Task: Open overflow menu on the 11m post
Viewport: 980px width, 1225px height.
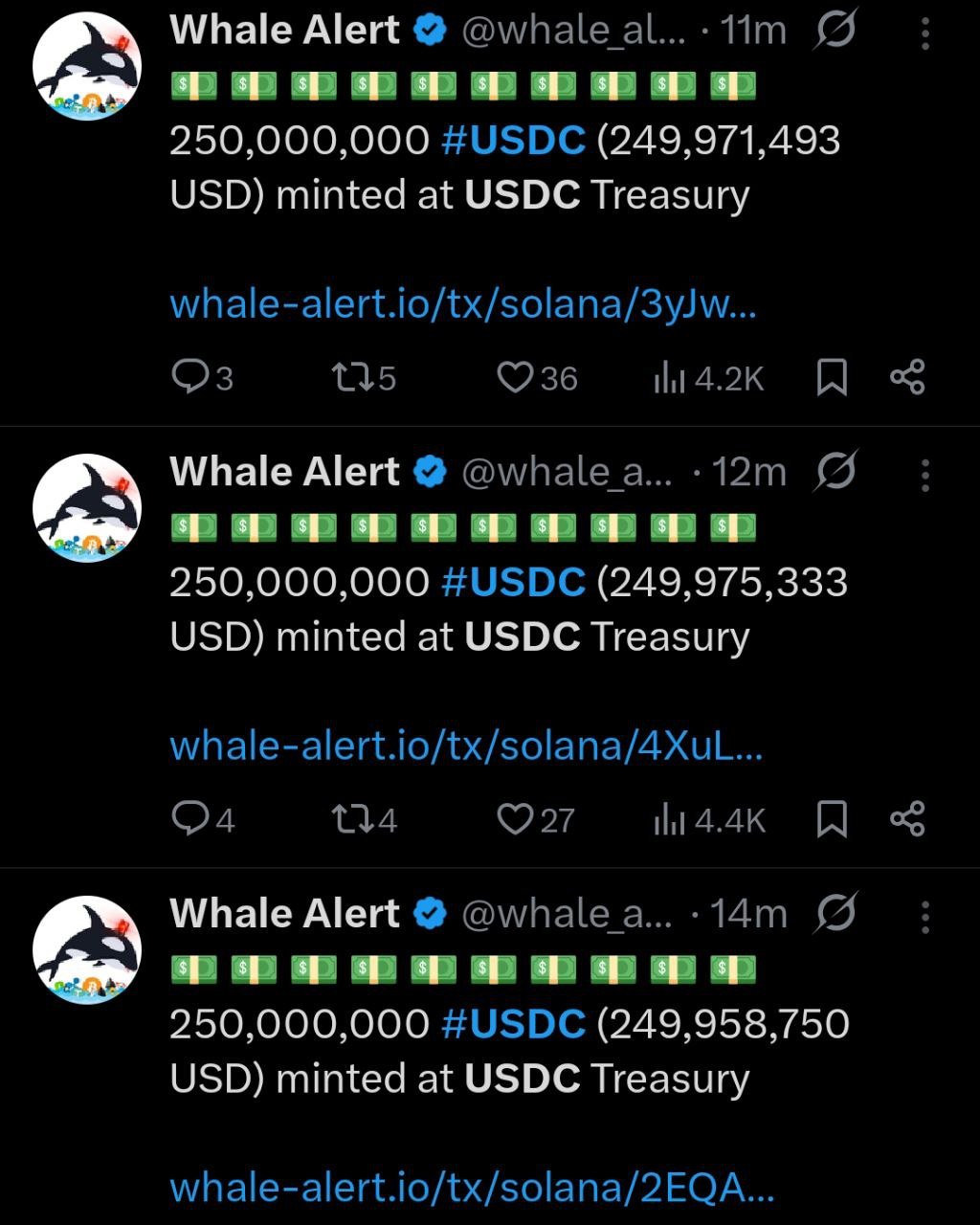Action: click(x=924, y=34)
